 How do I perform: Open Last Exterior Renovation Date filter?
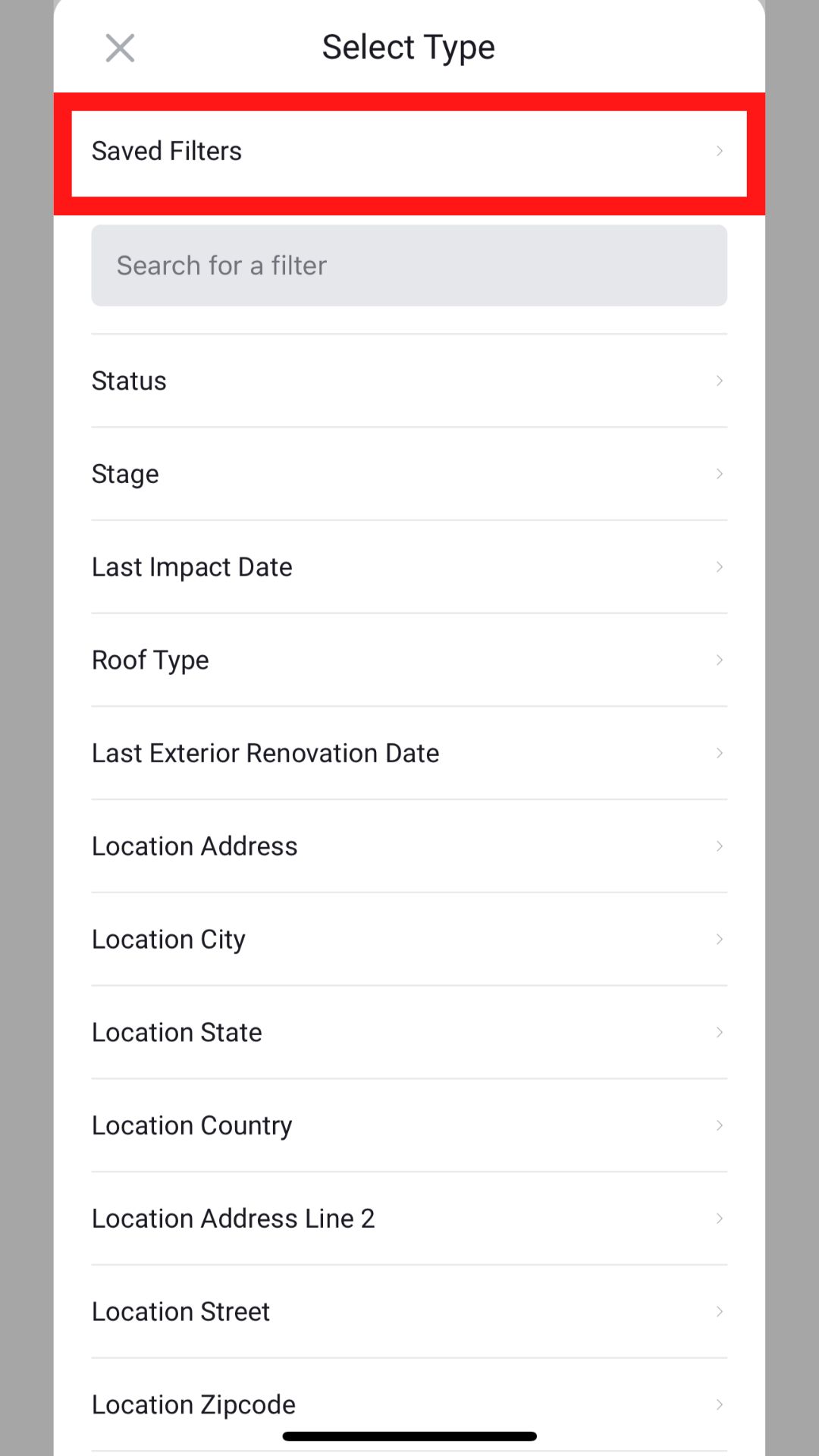click(x=409, y=754)
